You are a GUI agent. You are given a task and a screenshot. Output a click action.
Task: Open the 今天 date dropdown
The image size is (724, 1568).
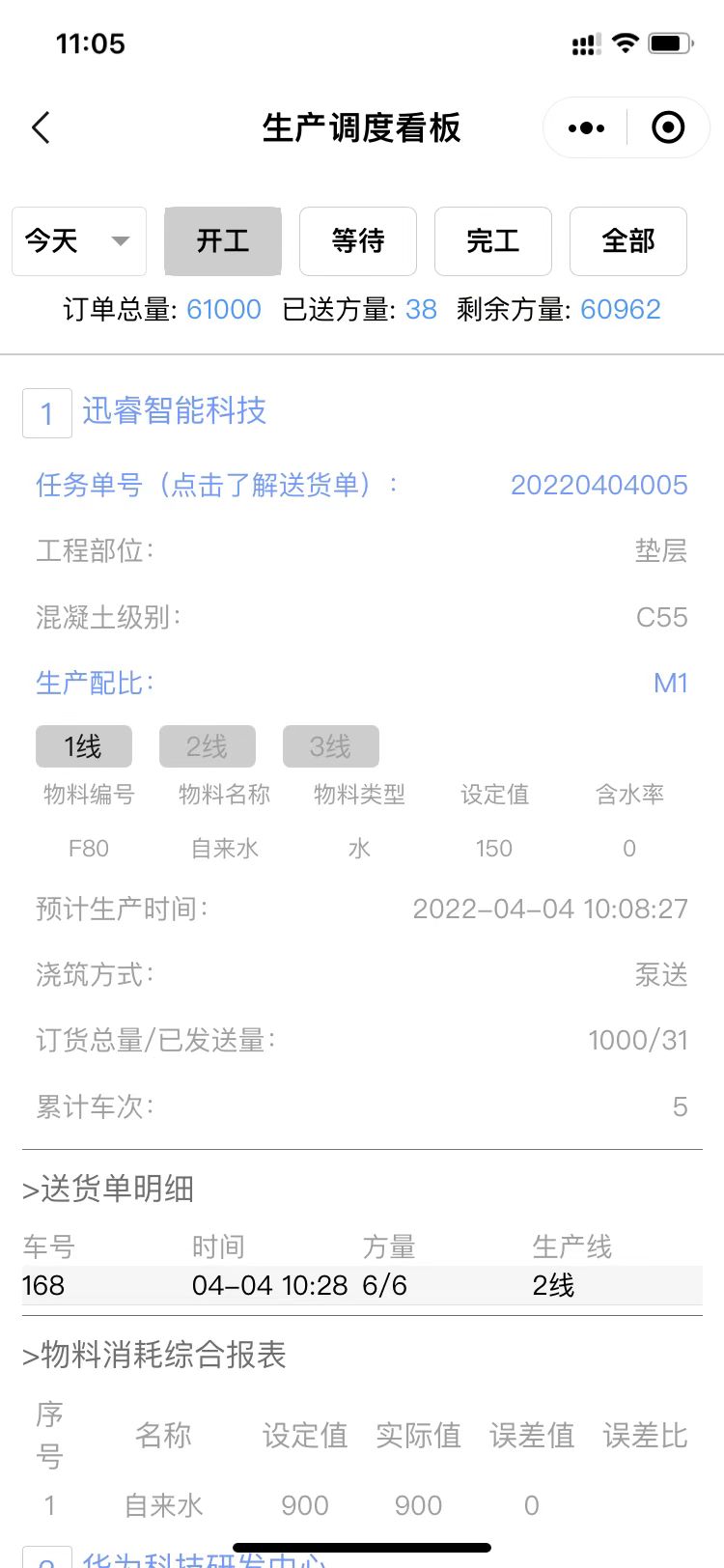(79, 241)
